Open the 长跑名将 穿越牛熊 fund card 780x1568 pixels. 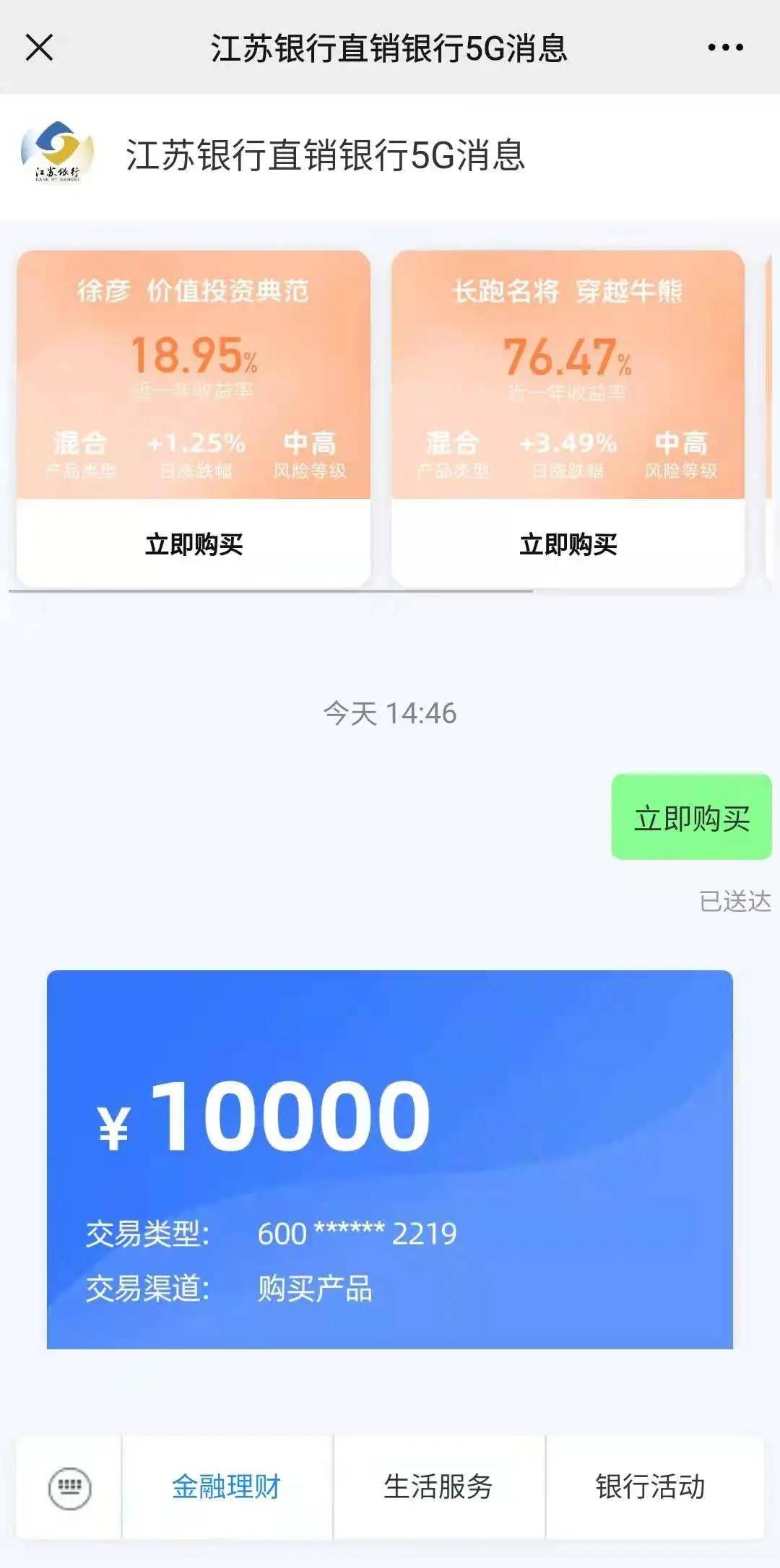tap(568, 375)
